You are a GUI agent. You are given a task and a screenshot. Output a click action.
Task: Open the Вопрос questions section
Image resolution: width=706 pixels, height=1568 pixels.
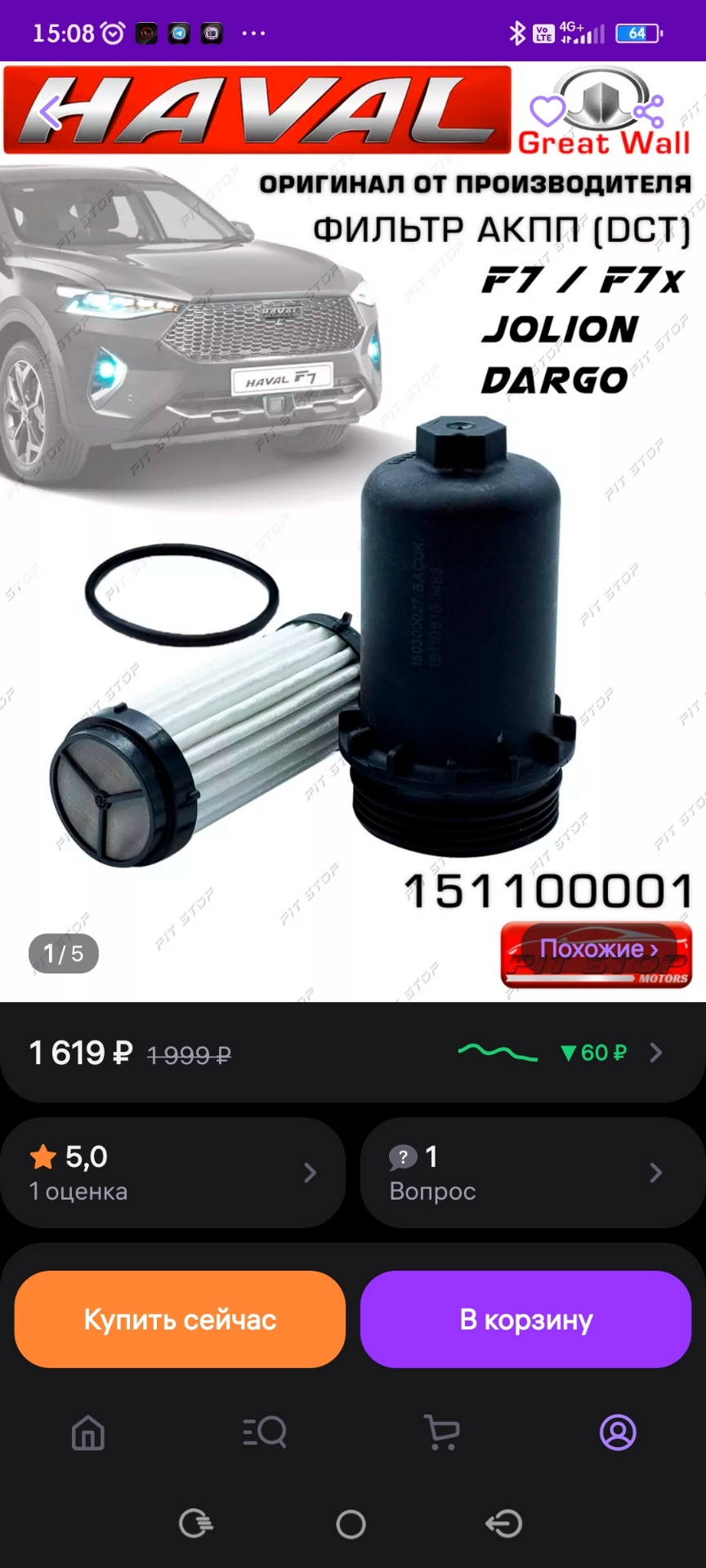pyautogui.click(x=532, y=1173)
